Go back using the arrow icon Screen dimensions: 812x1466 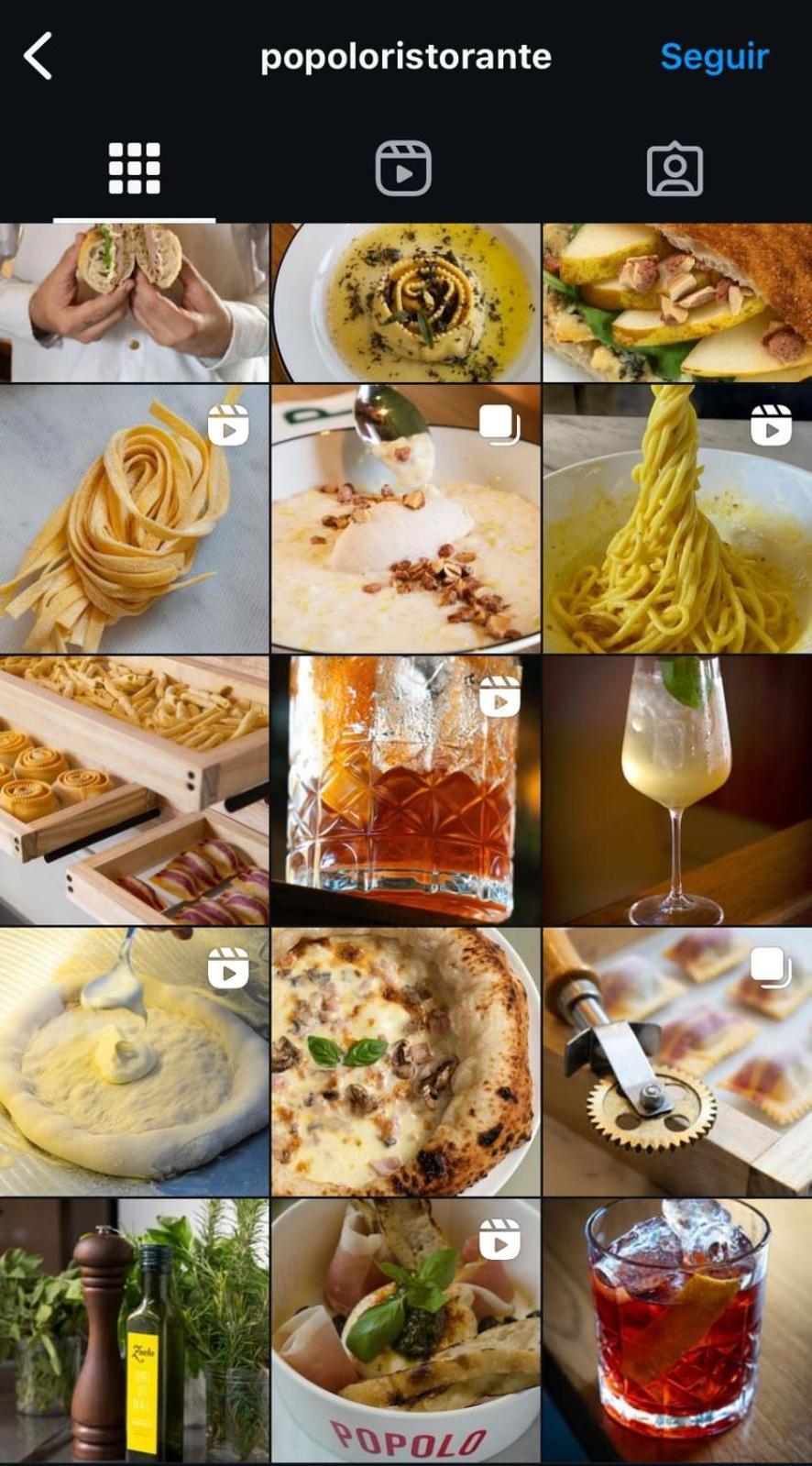click(x=38, y=56)
